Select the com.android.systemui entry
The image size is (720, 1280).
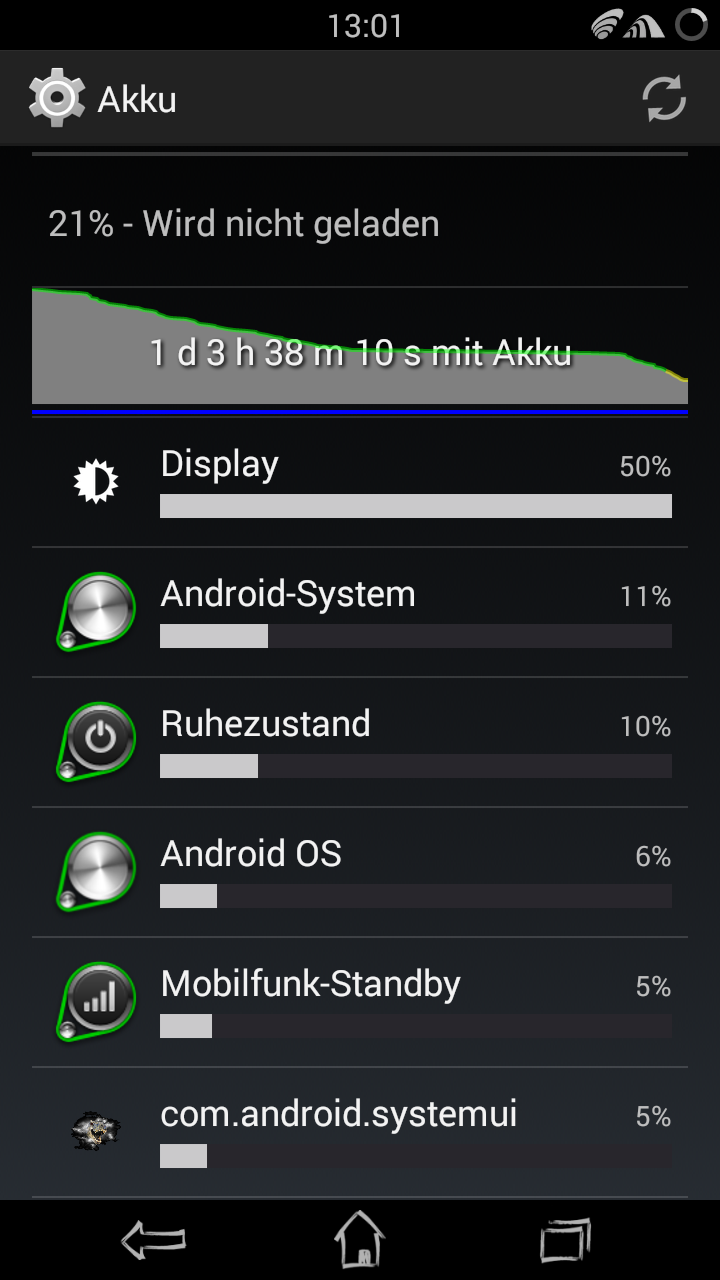(x=360, y=1132)
